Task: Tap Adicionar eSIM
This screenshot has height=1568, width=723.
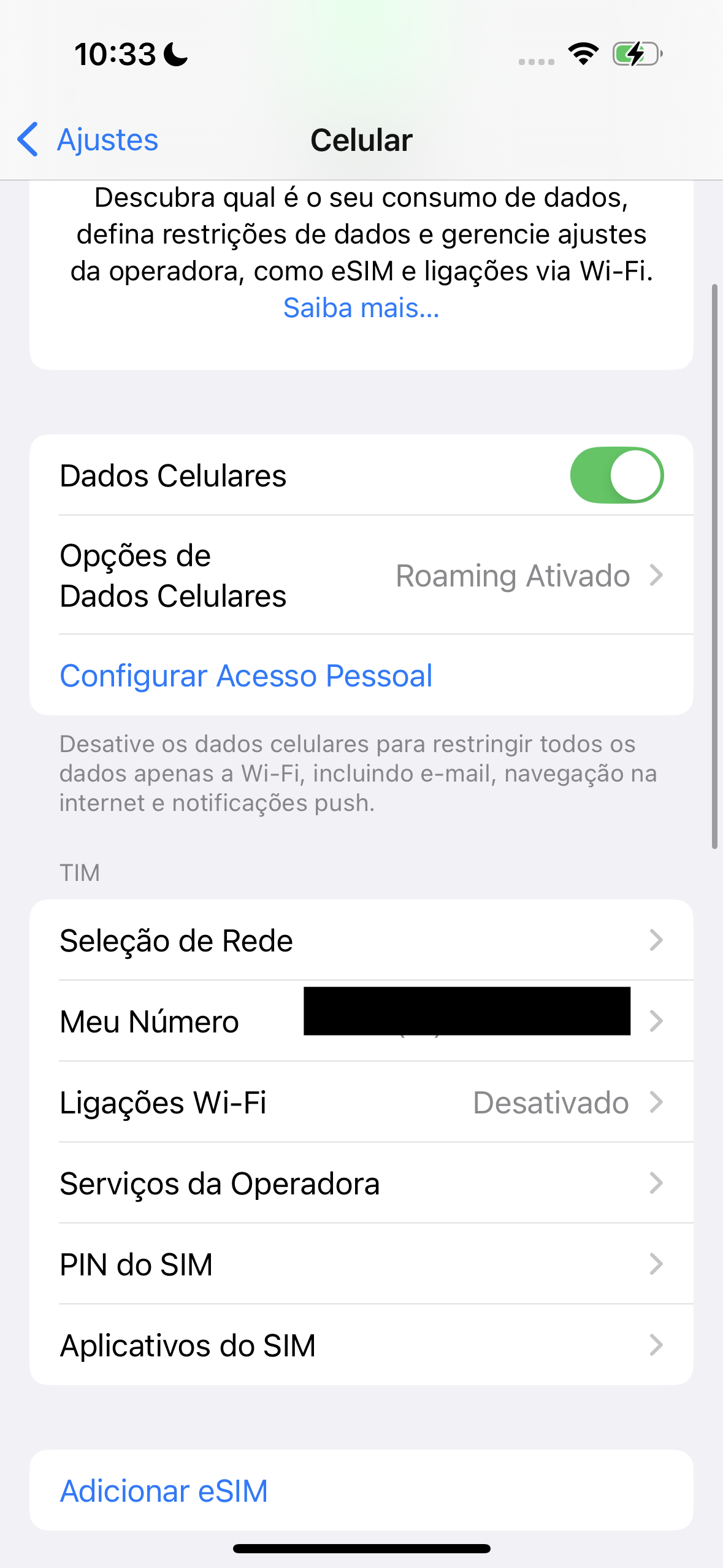Action: pyautogui.click(x=164, y=1491)
